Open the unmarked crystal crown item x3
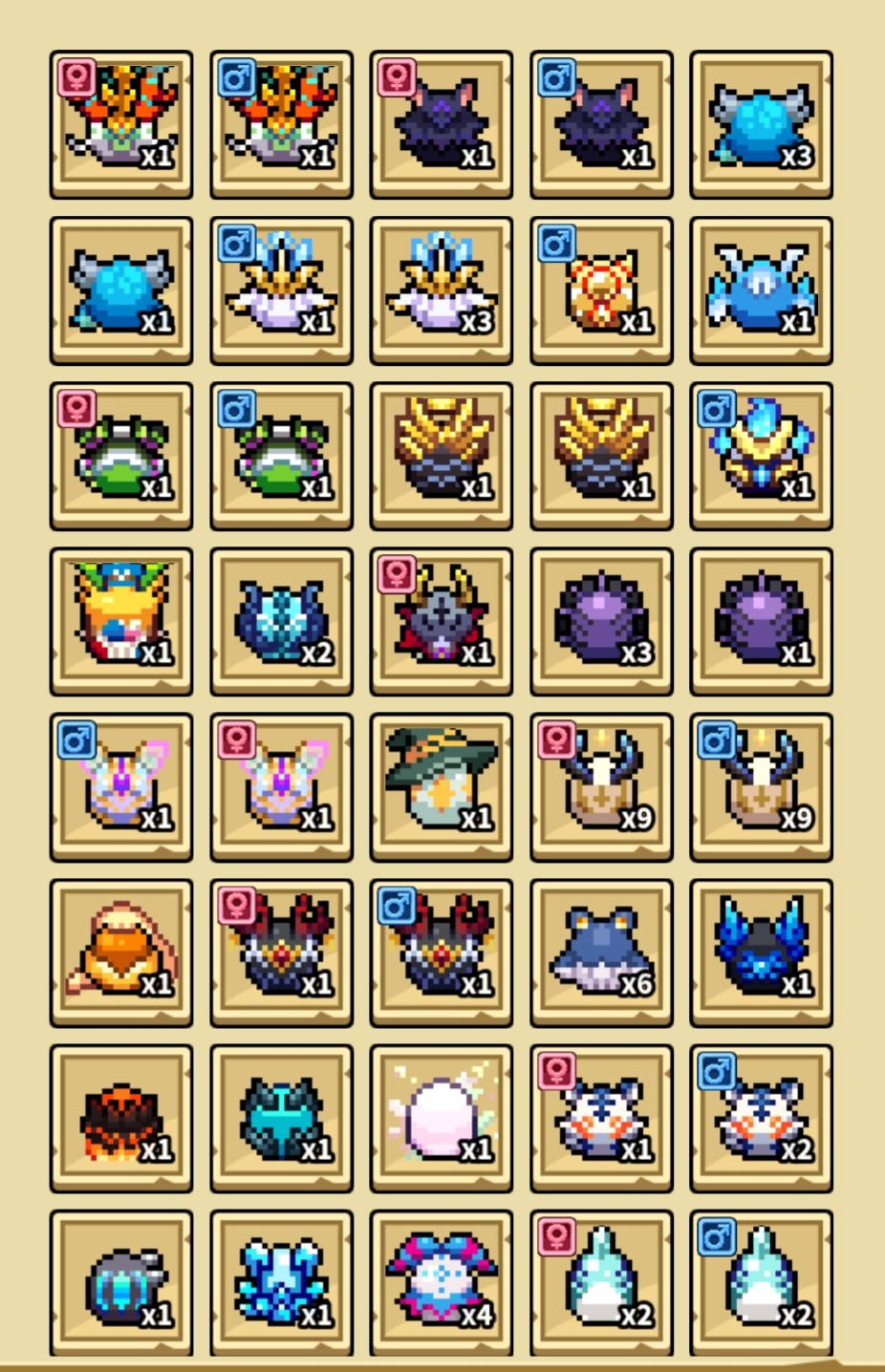 (x=441, y=289)
